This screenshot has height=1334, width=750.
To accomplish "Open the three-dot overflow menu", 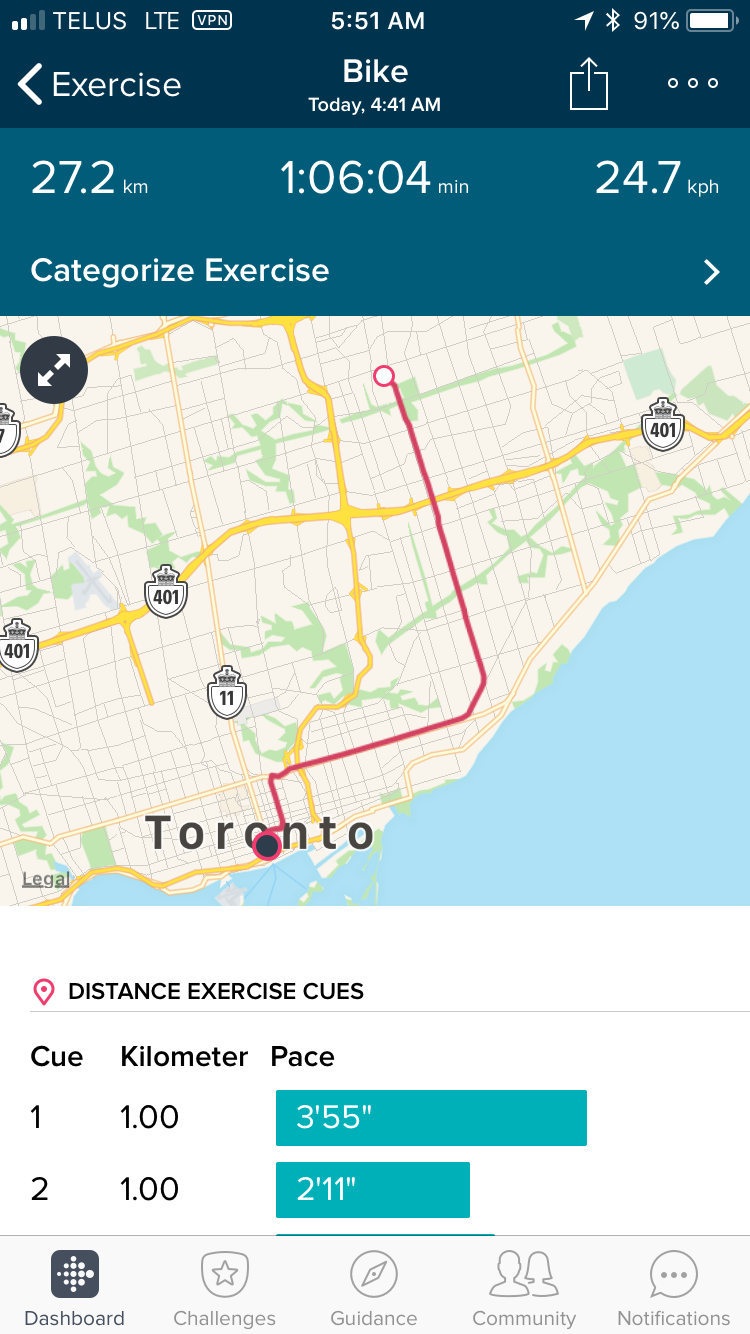I will coord(692,83).
